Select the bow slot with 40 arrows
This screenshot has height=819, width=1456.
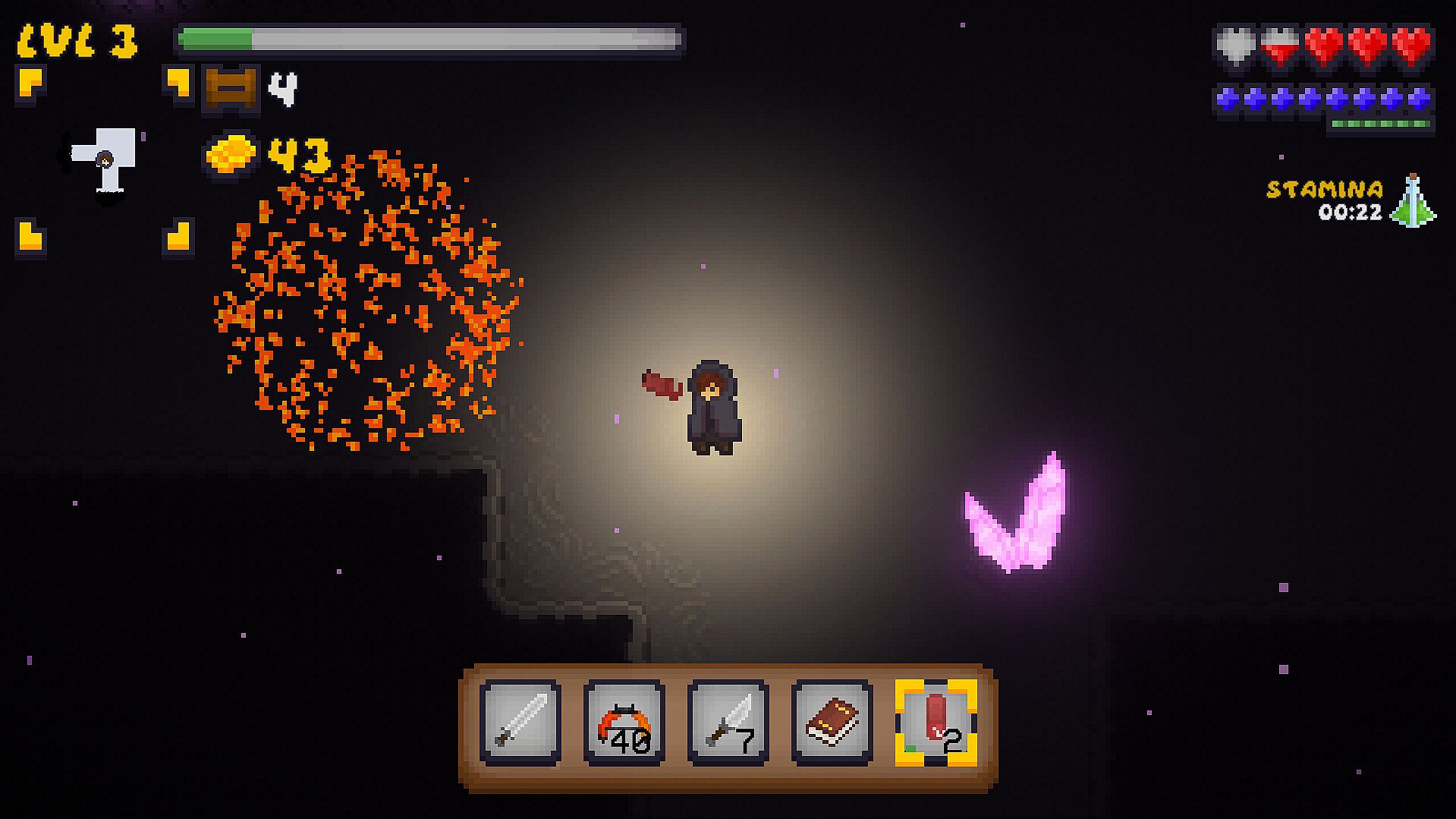click(624, 722)
